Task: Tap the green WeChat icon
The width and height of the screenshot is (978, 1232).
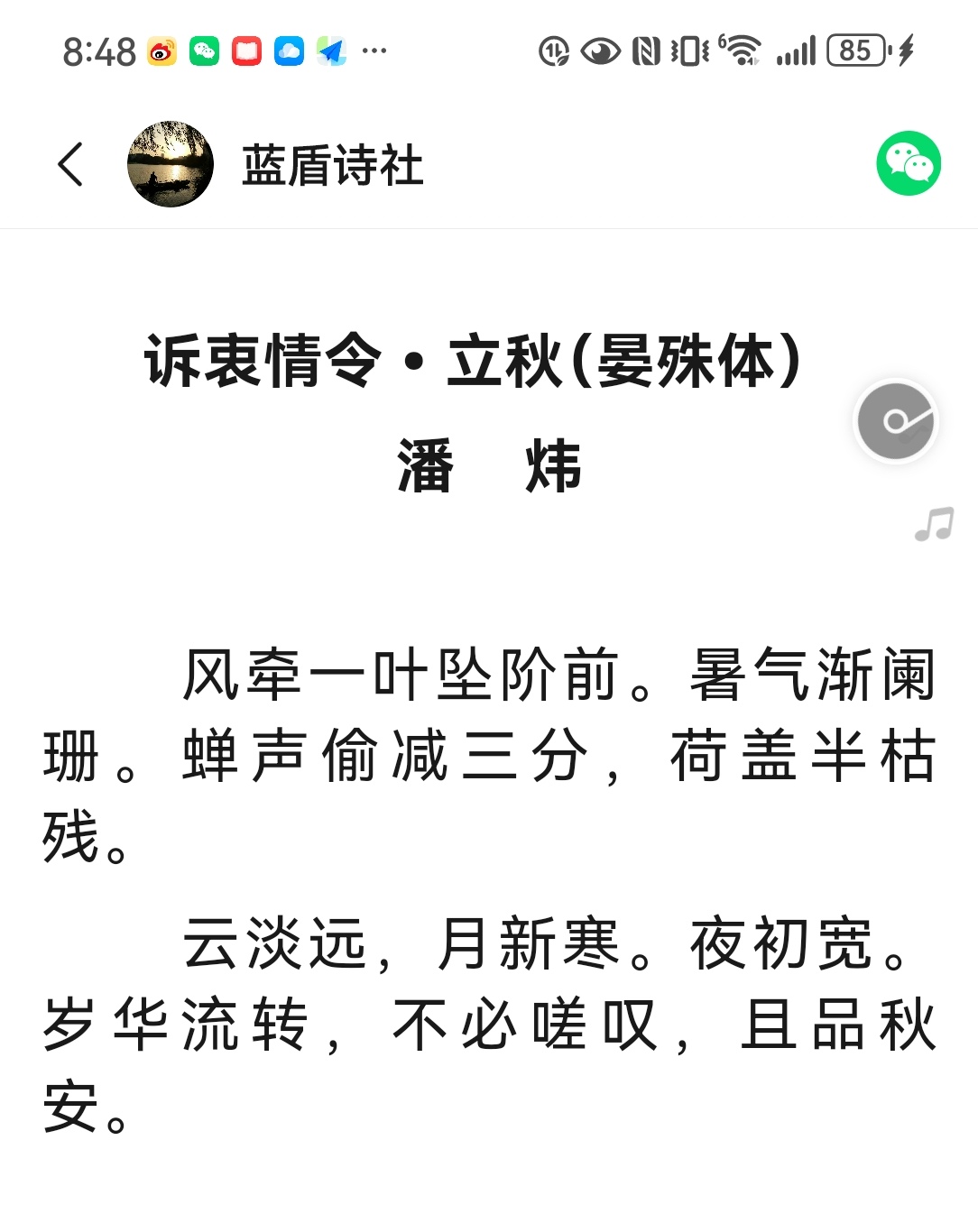Action: 908,164
